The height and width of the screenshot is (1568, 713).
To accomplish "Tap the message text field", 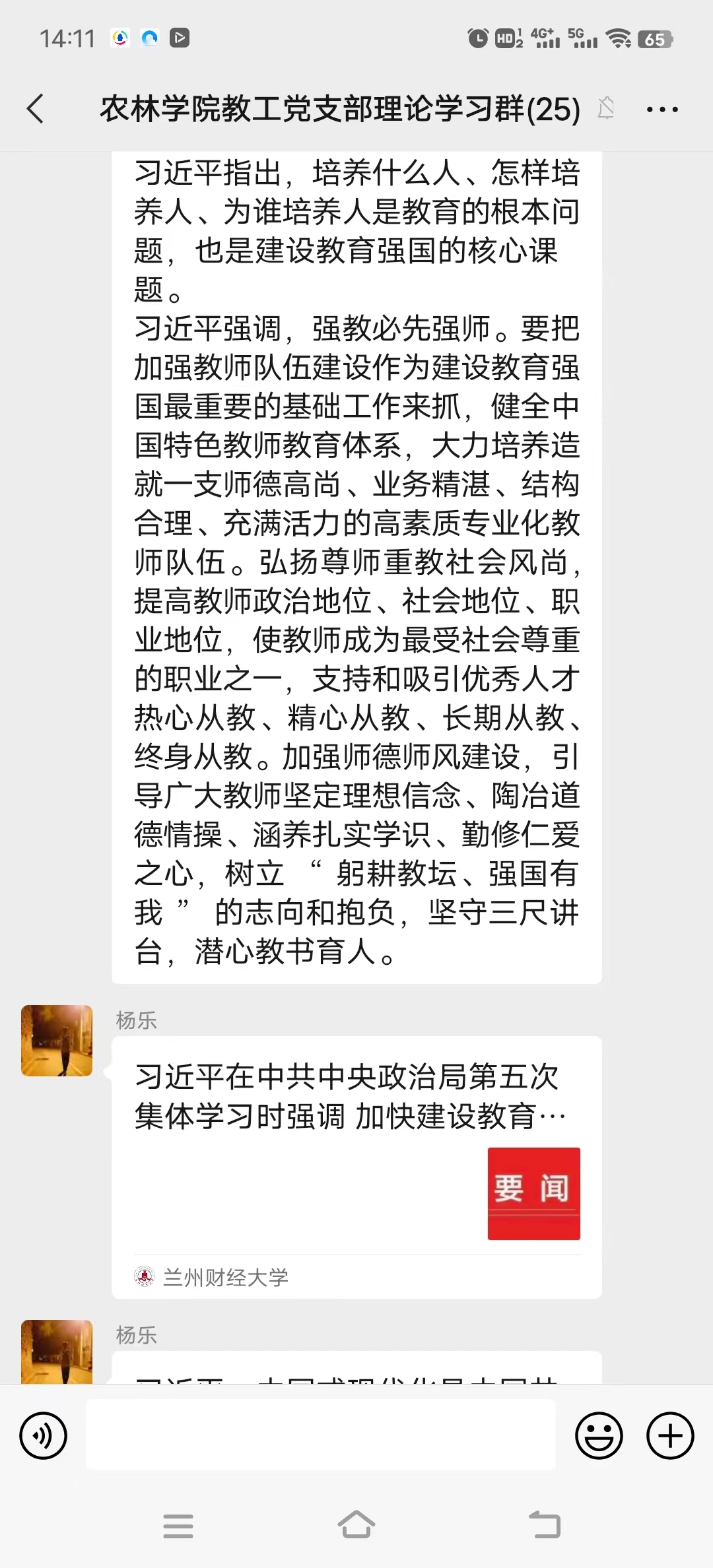I will [x=321, y=1435].
